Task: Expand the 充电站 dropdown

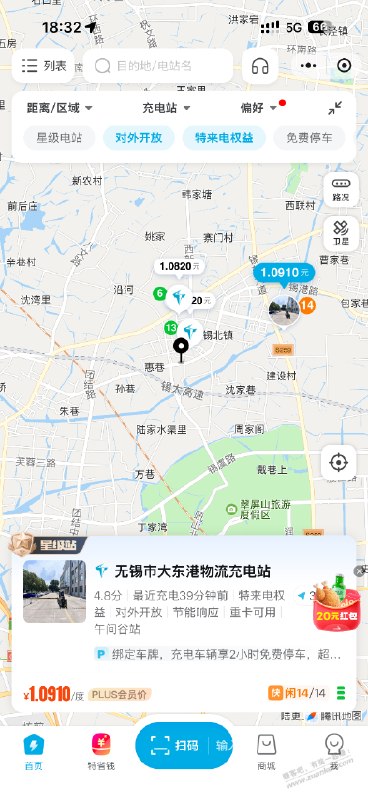Action: coord(165,108)
